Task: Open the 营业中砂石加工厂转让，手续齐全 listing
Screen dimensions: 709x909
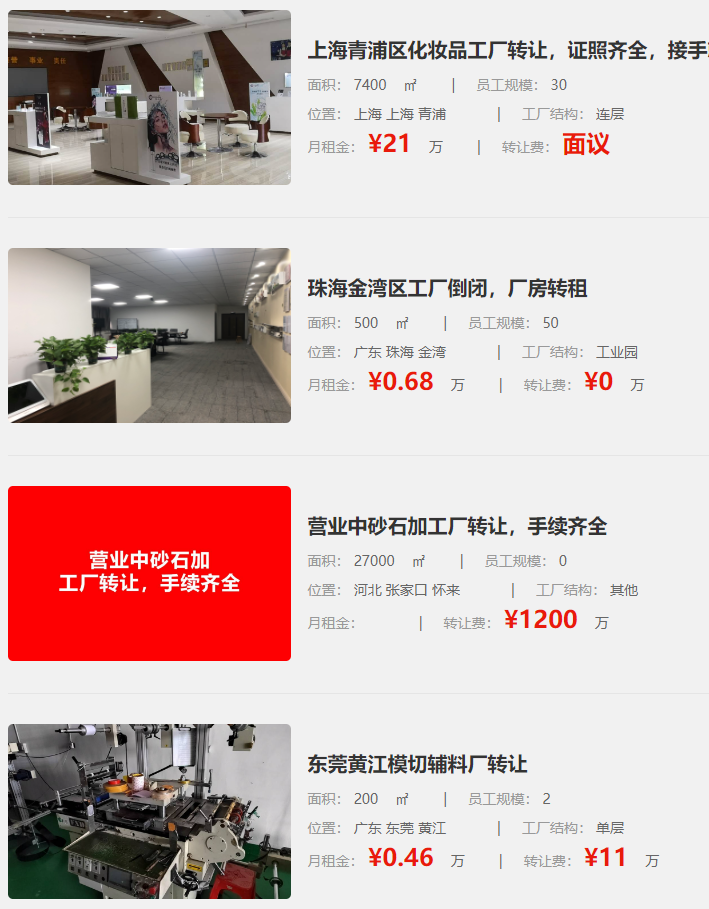Action: pos(457,527)
